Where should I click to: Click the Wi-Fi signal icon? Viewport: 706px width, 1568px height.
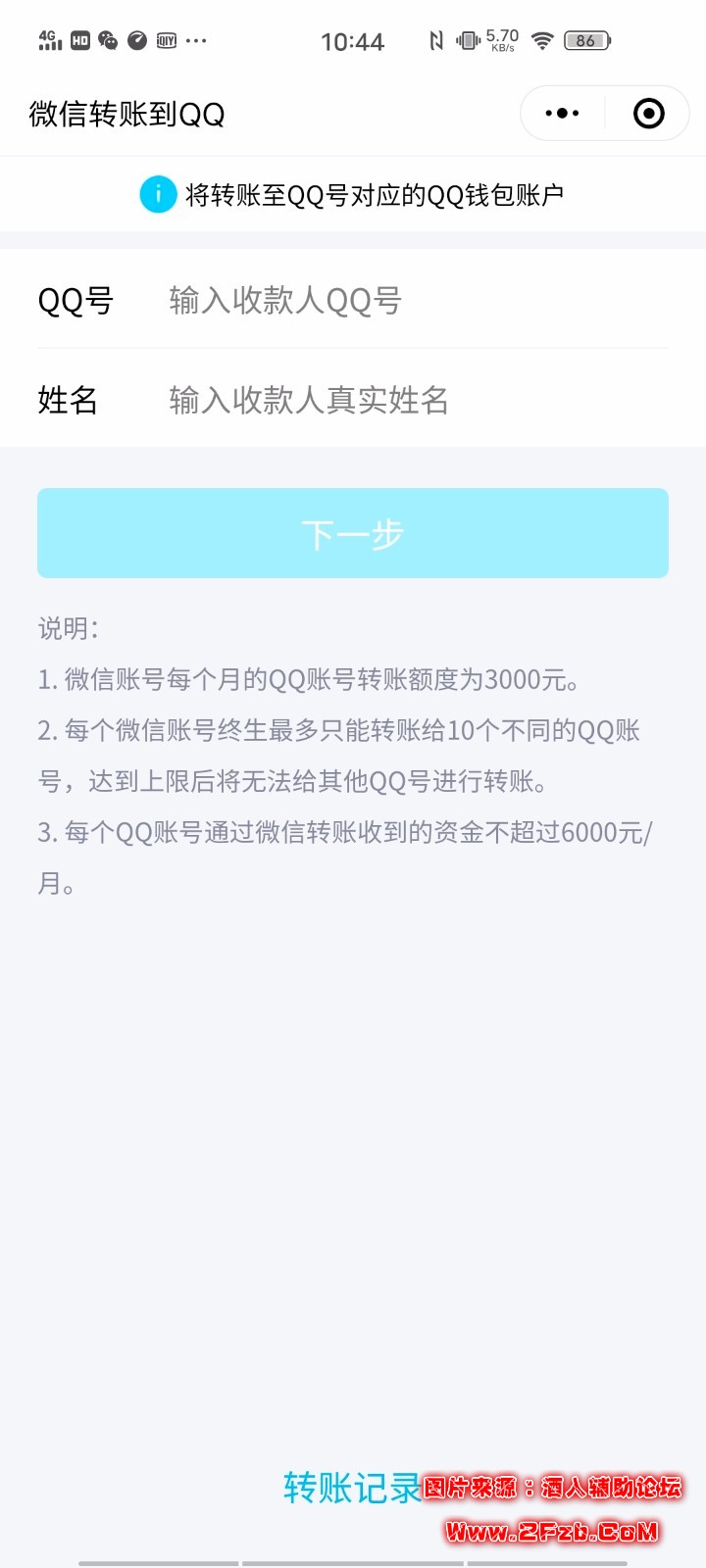tap(541, 40)
